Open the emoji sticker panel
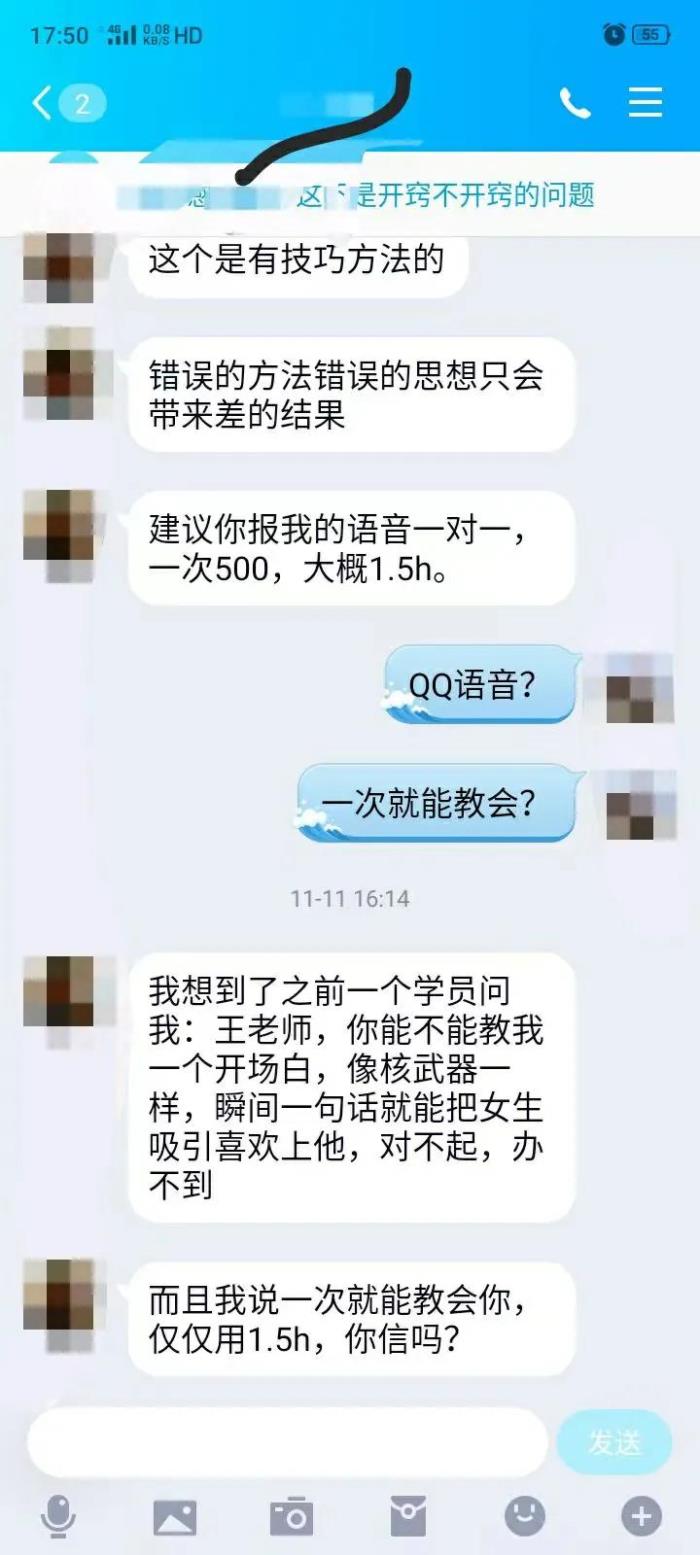 [x=525, y=1517]
